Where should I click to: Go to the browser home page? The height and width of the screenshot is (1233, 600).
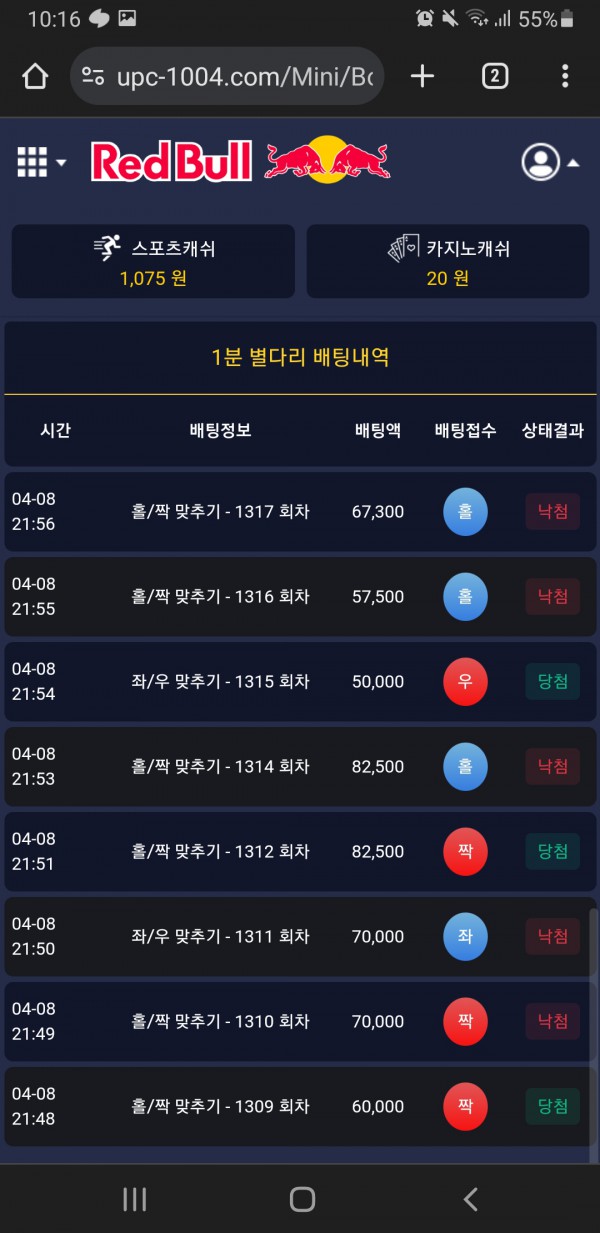35,77
